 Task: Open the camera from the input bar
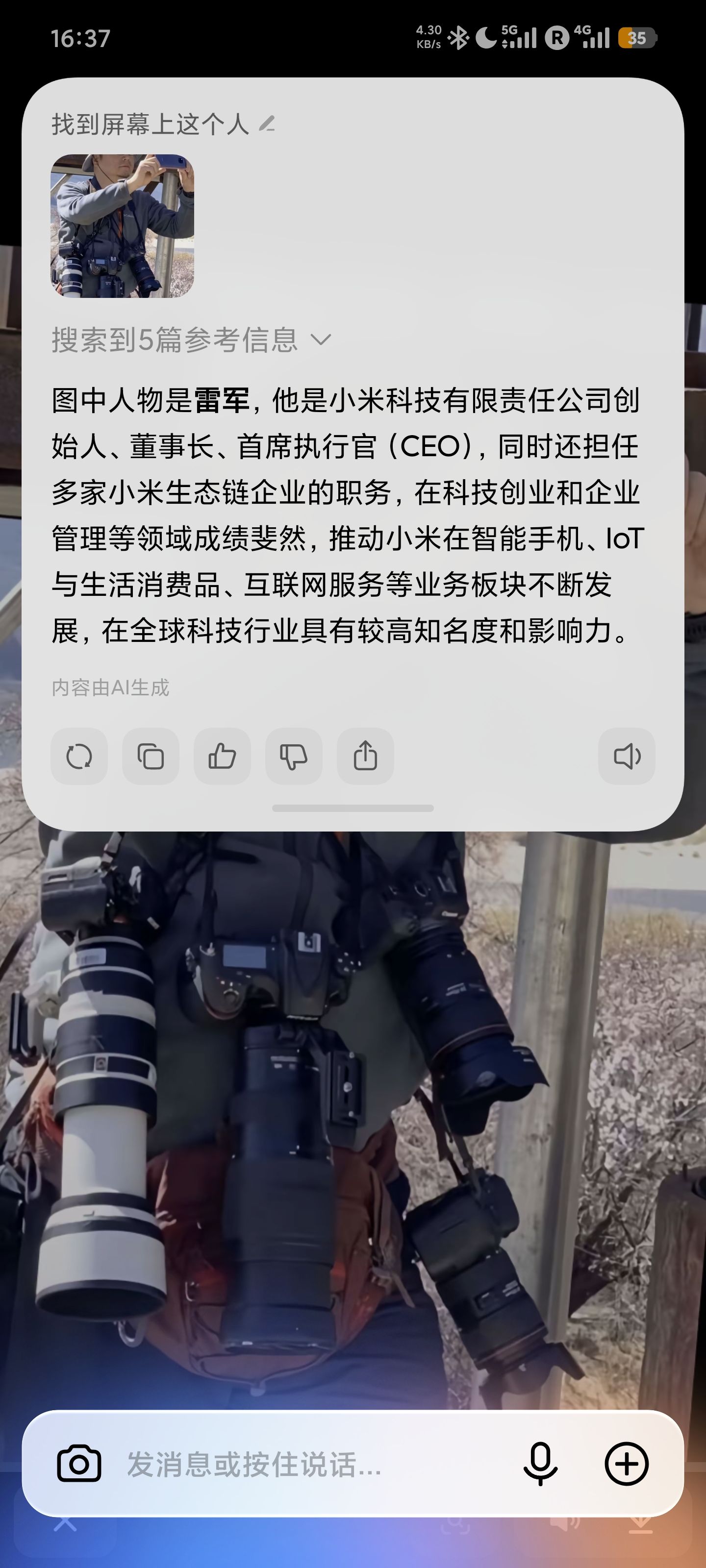[79, 1464]
